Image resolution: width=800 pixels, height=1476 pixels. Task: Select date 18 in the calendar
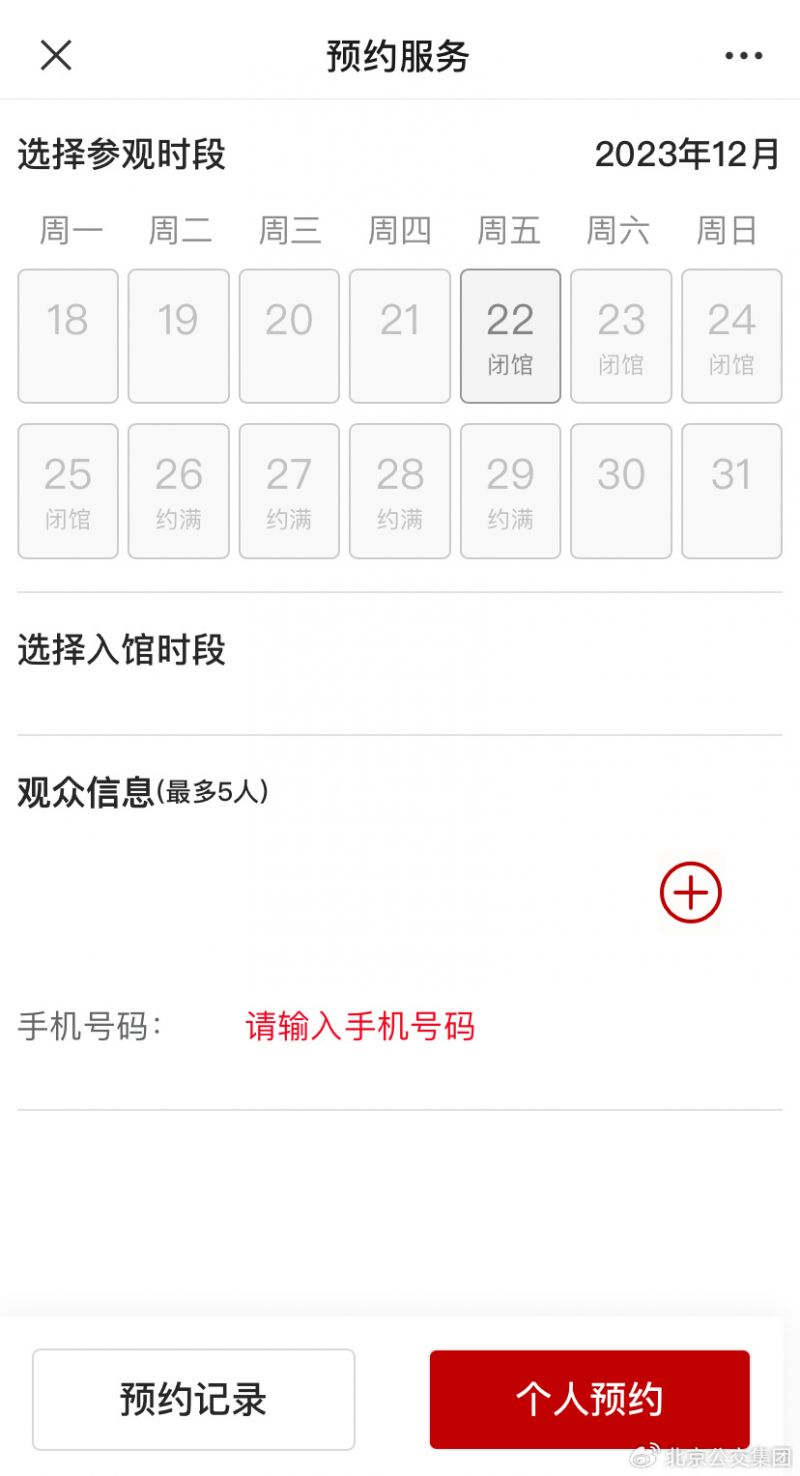point(68,336)
